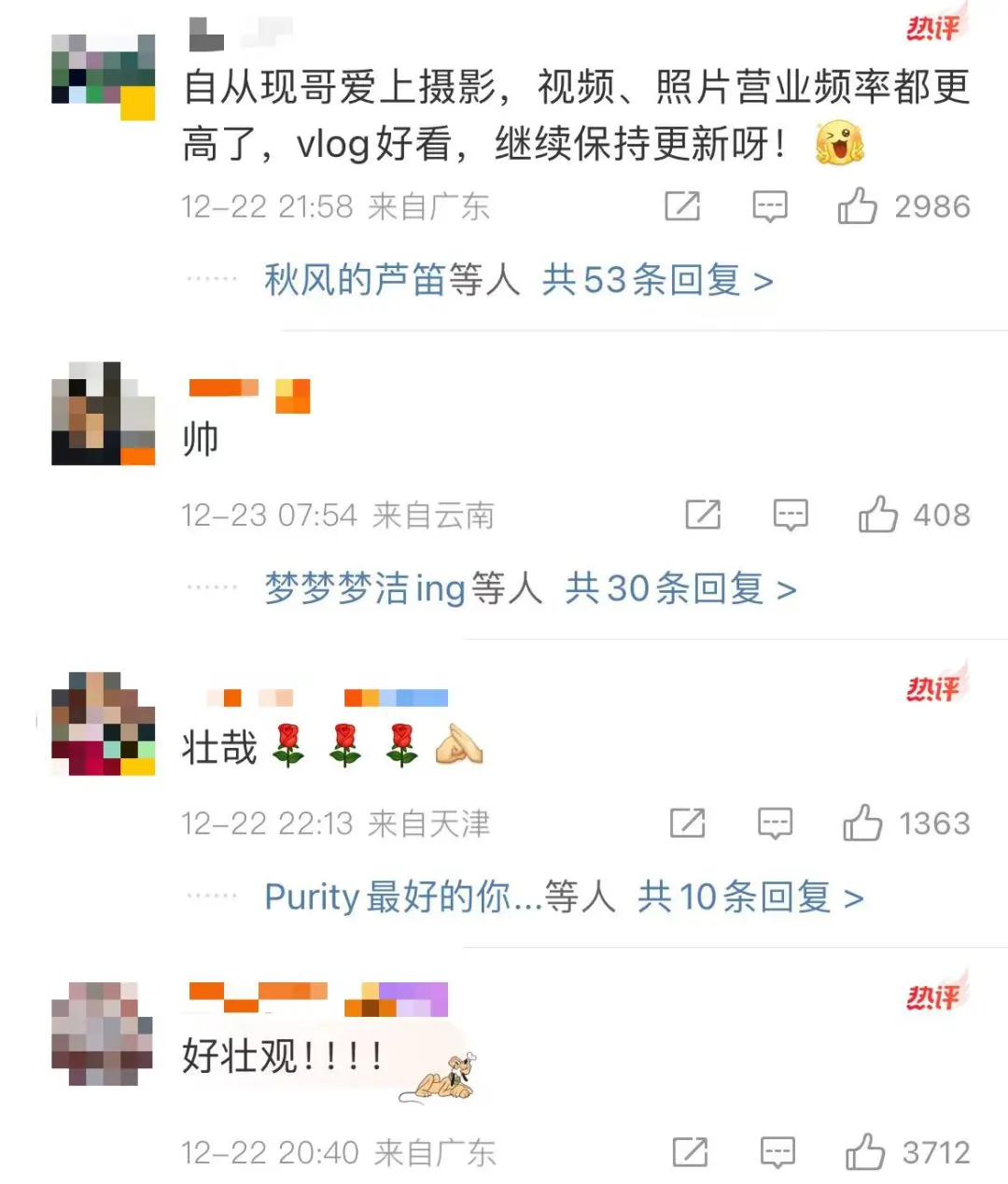Like the 好壮观 comment
The height and width of the screenshot is (1184, 1008).
(865, 1152)
